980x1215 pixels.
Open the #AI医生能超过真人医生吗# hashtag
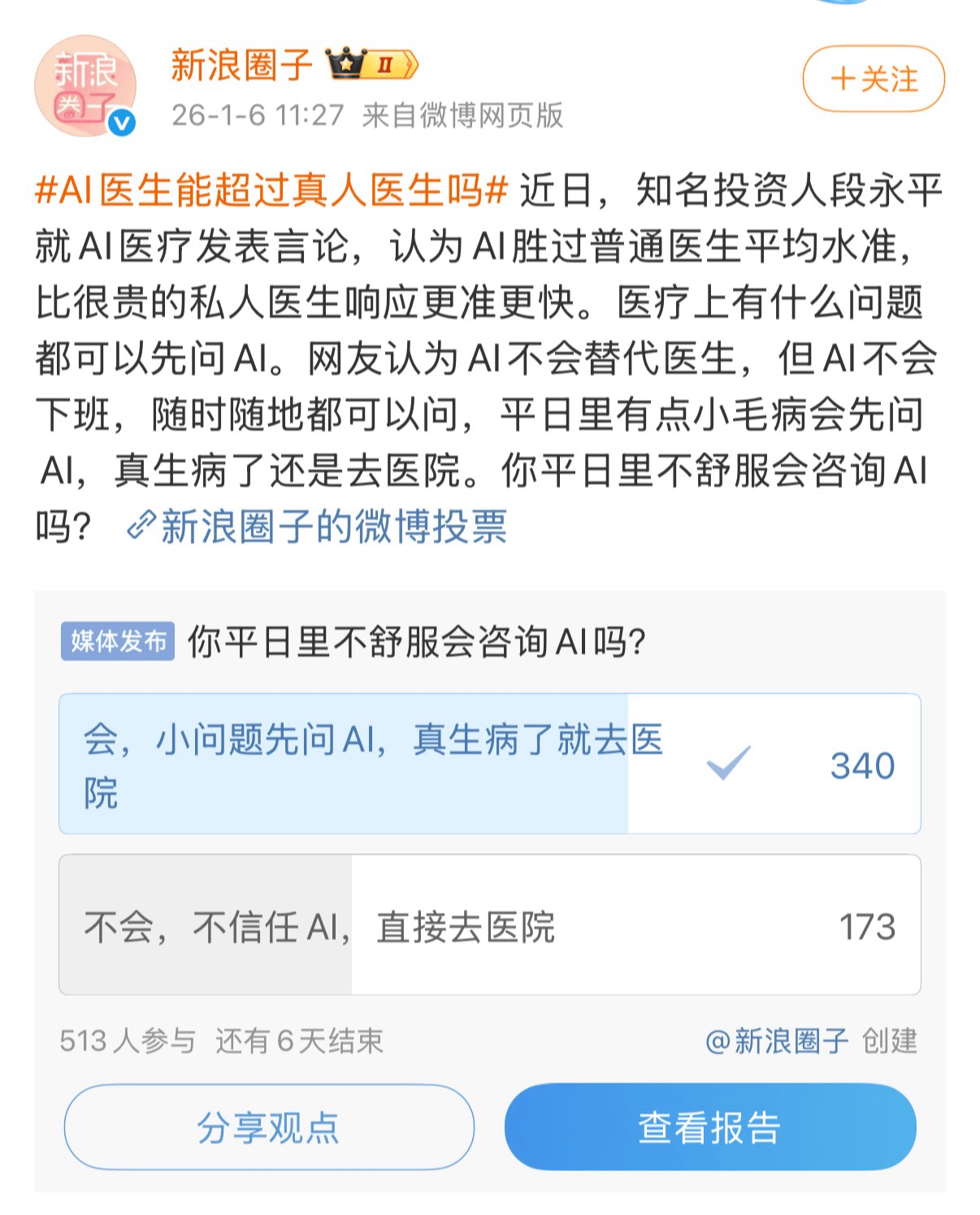coord(271,191)
